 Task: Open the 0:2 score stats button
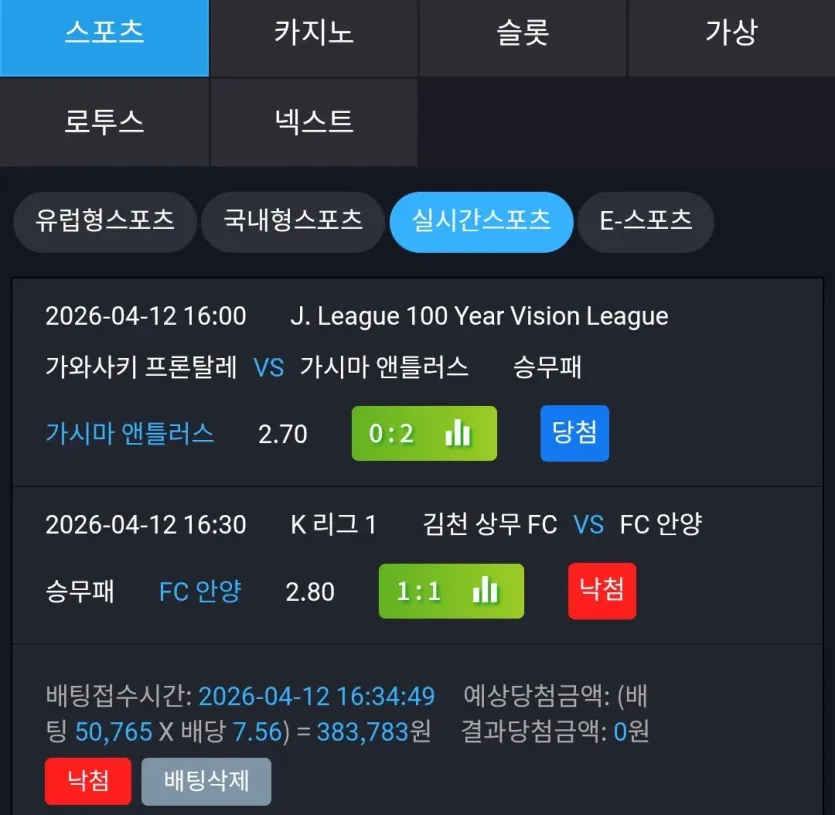(x=424, y=434)
